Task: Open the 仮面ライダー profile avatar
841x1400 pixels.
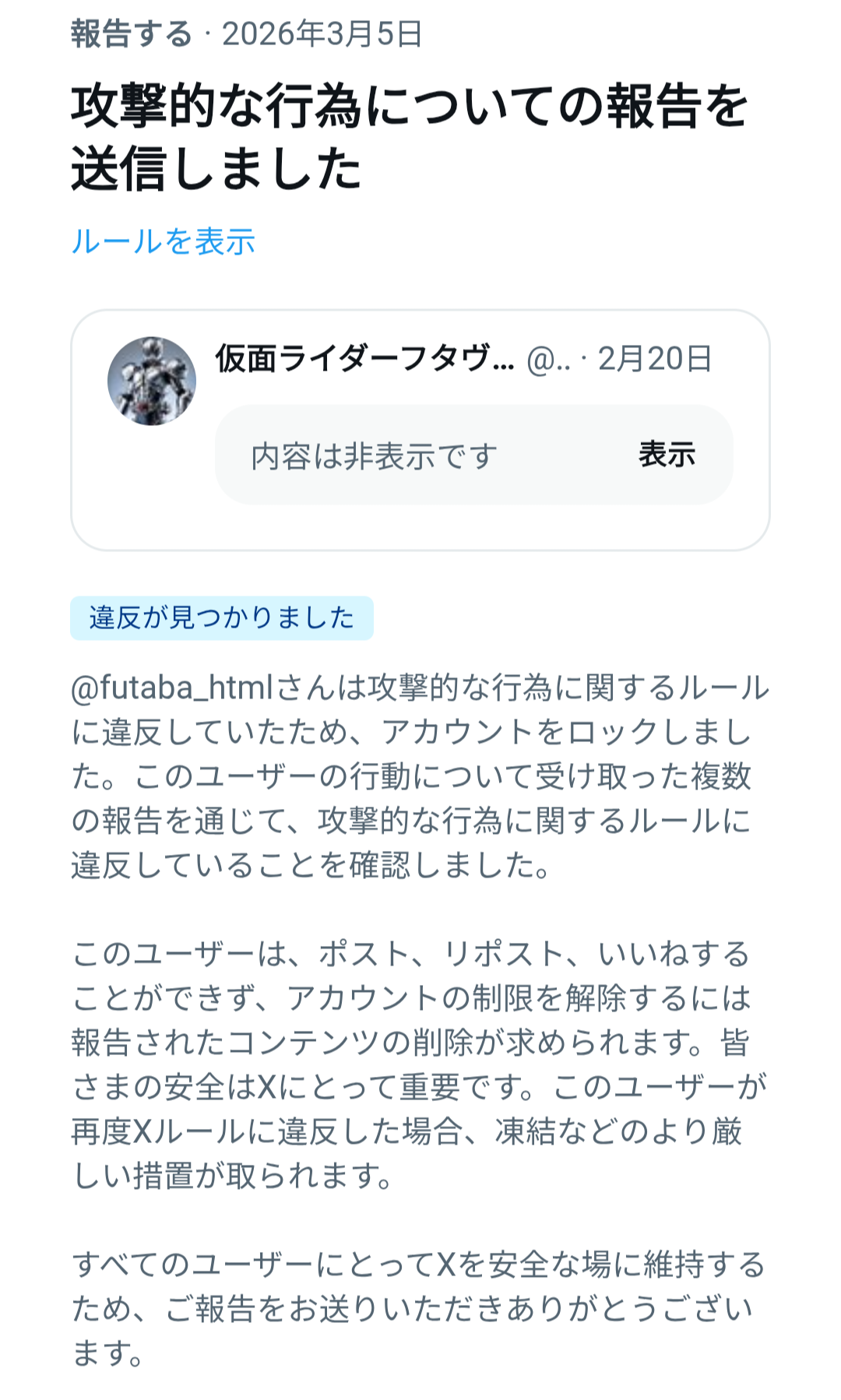Action: [152, 382]
